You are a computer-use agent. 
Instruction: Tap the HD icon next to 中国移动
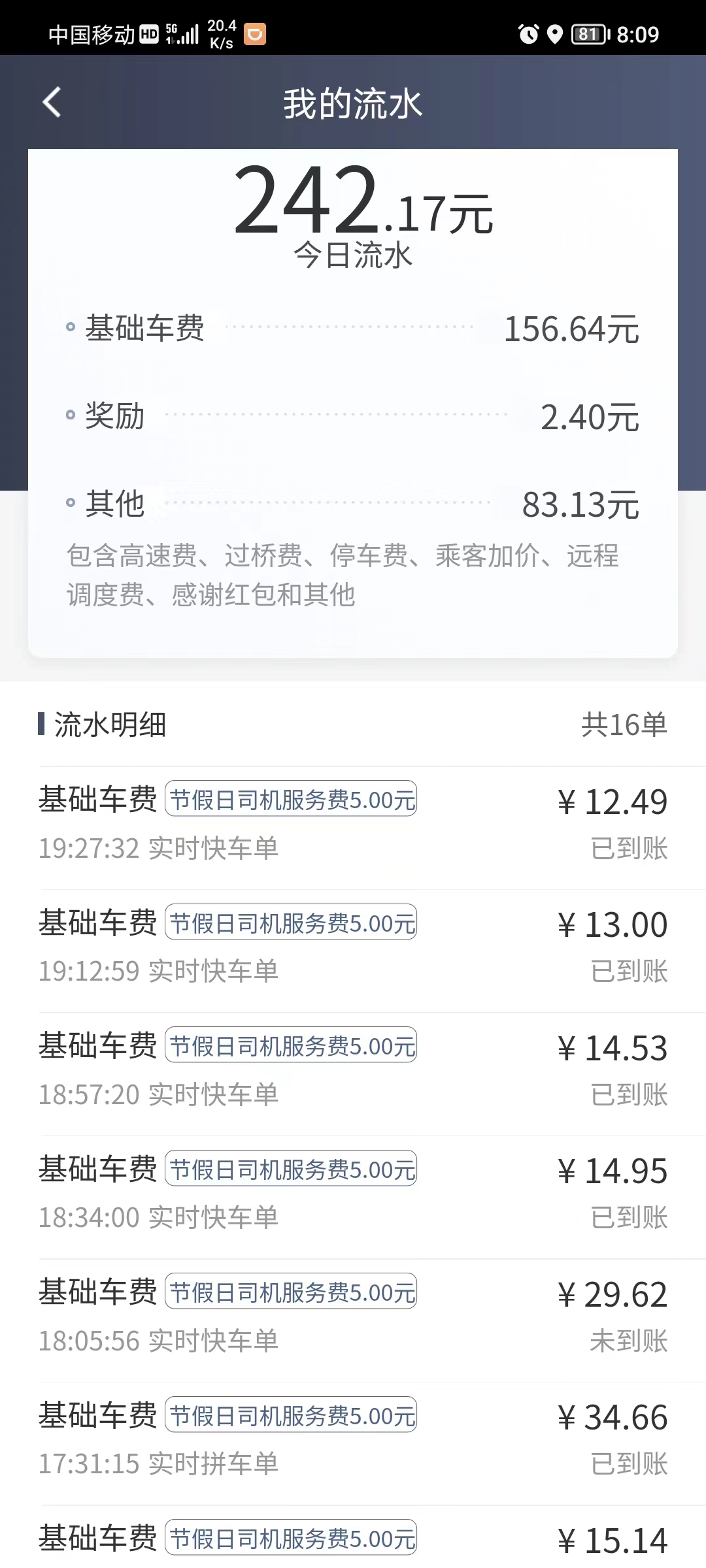[149, 33]
